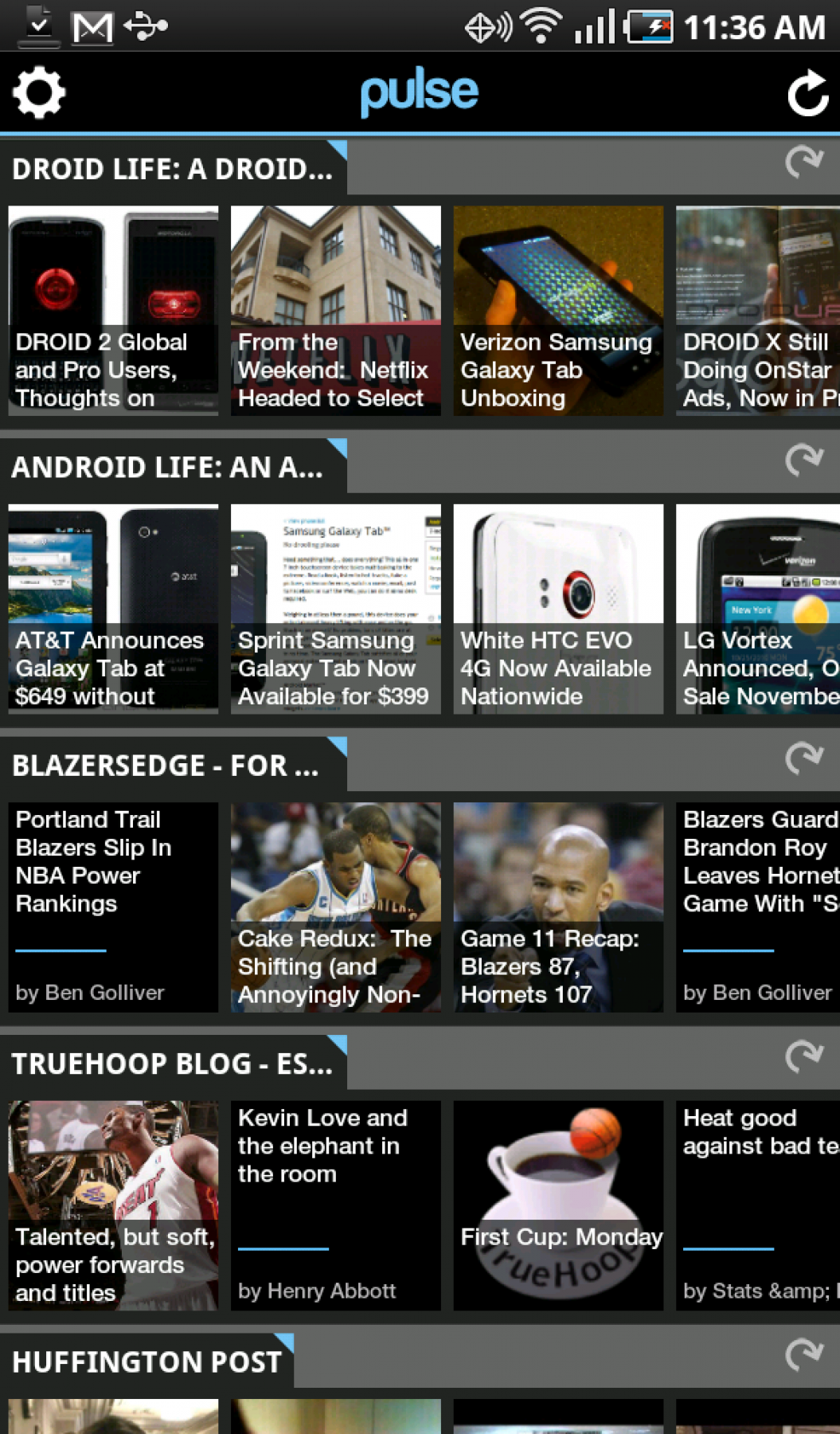Refresh all feeds with top-right icon
Viewport: 840px width, 1434px height.
coord(807,93)
